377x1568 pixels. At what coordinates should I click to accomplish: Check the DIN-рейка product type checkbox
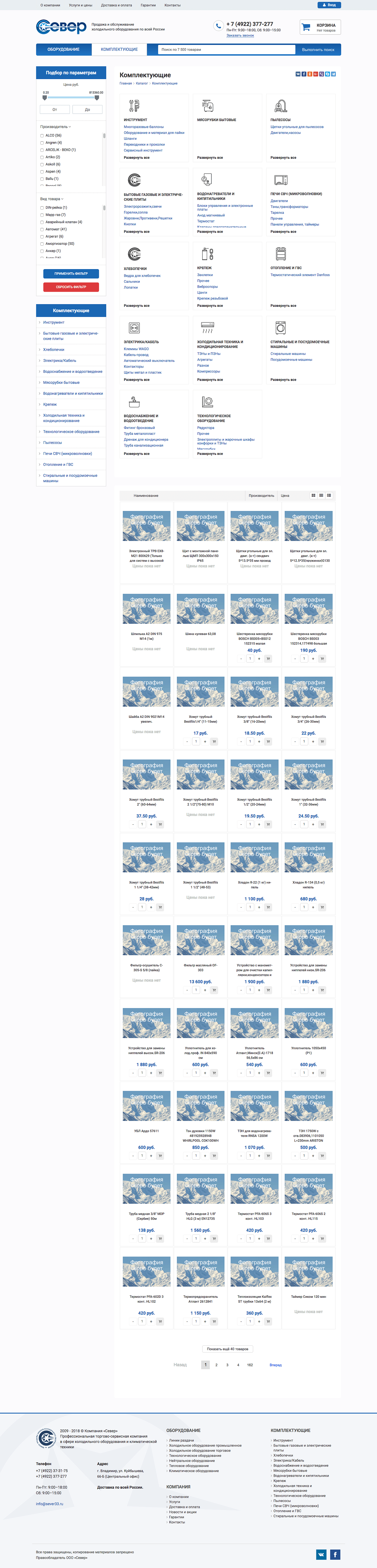point(42,208)
